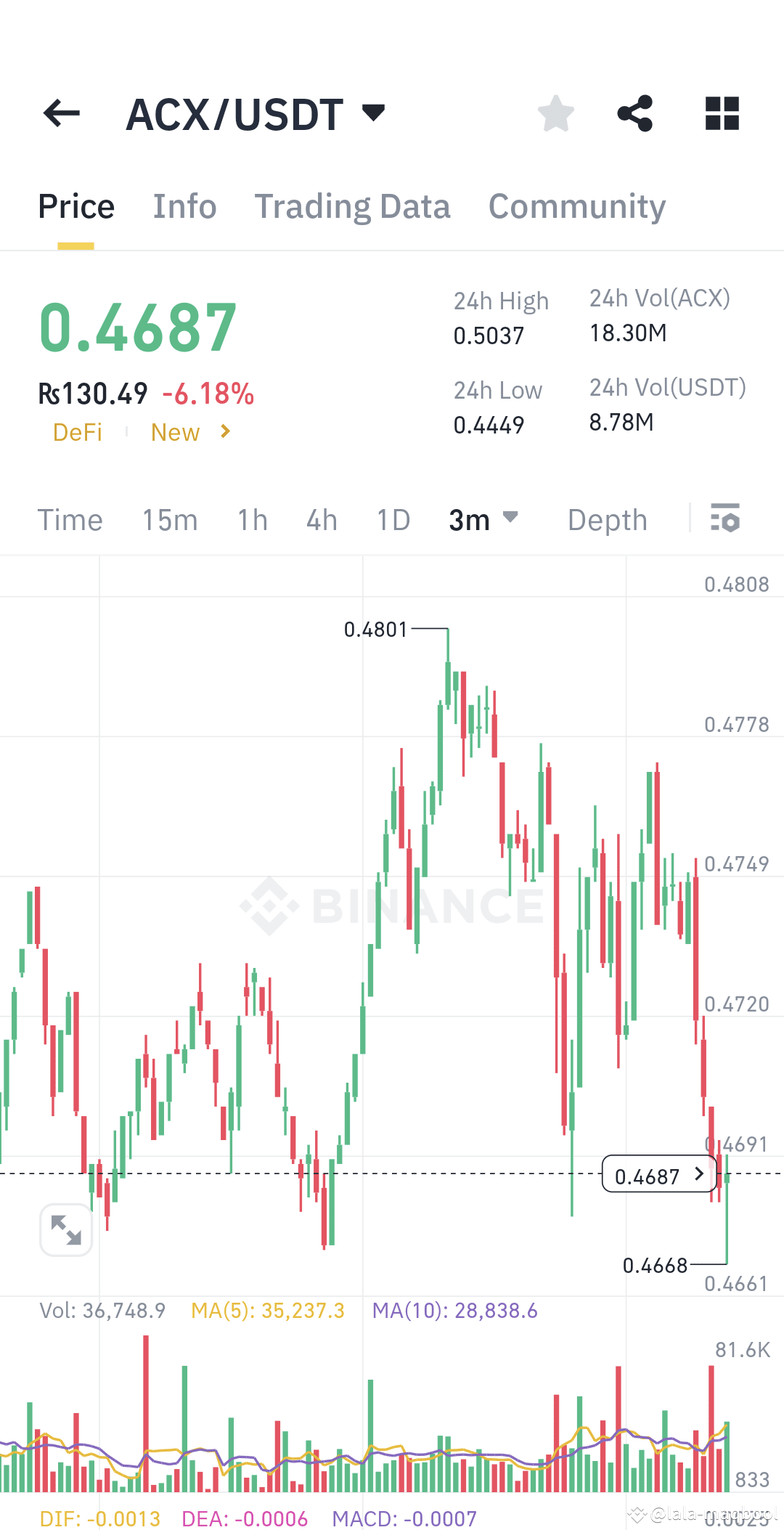Expand chart to fullscreen view

point(65,1230)
